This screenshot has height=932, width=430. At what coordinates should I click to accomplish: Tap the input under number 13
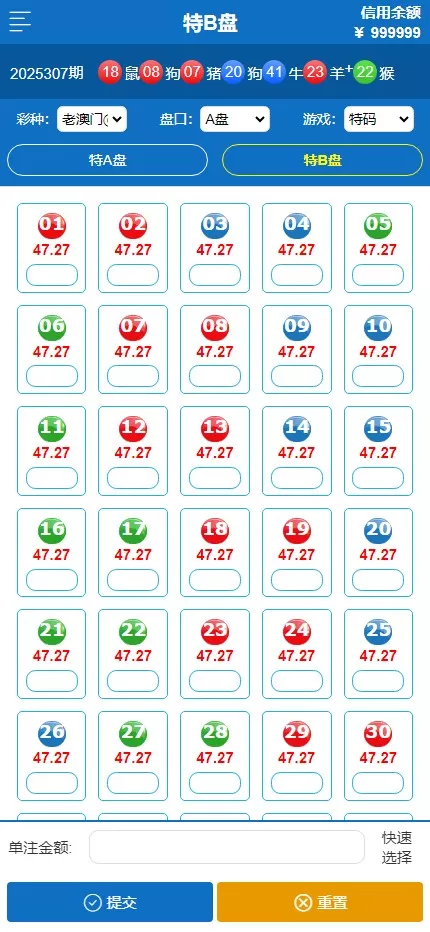(215, 478)
